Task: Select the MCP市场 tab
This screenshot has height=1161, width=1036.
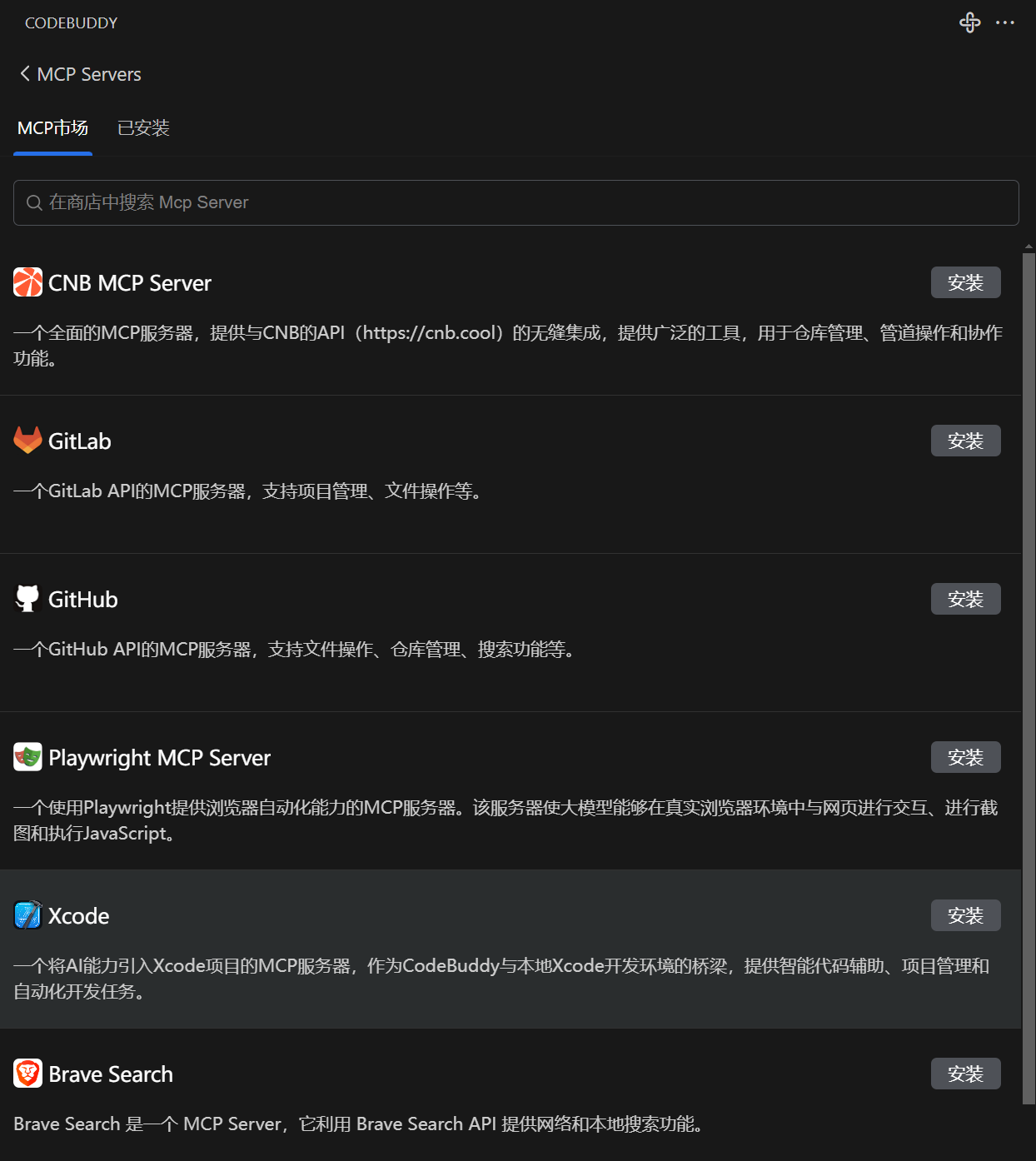Action: [52, 127]
